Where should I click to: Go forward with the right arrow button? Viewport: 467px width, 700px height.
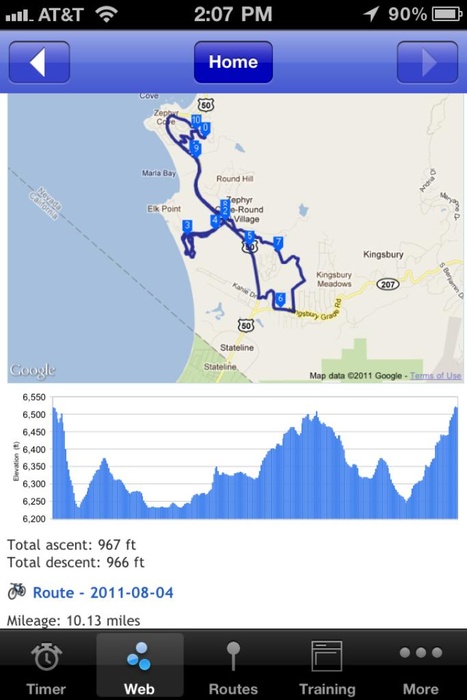(x=427, y=62)
